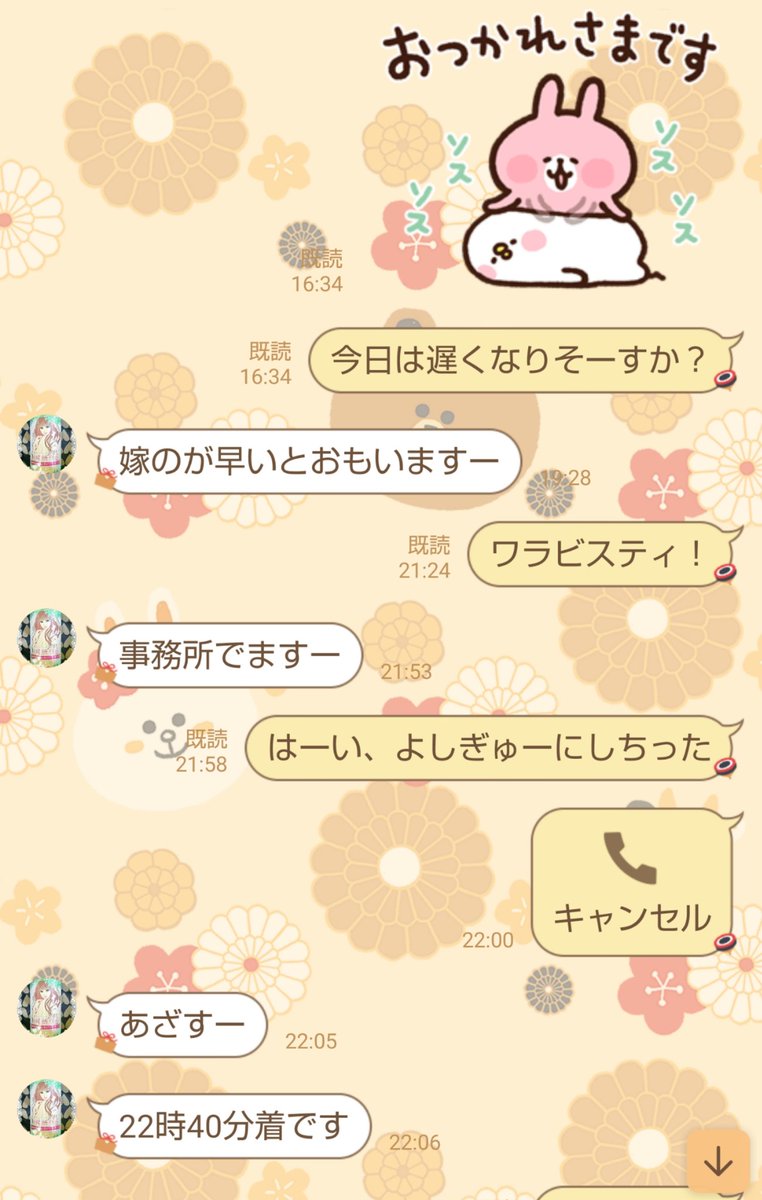Viewport: 762px width, 1200px height.
Task: Jump to latest messages with down arrow
Action: coord(718,1163)
